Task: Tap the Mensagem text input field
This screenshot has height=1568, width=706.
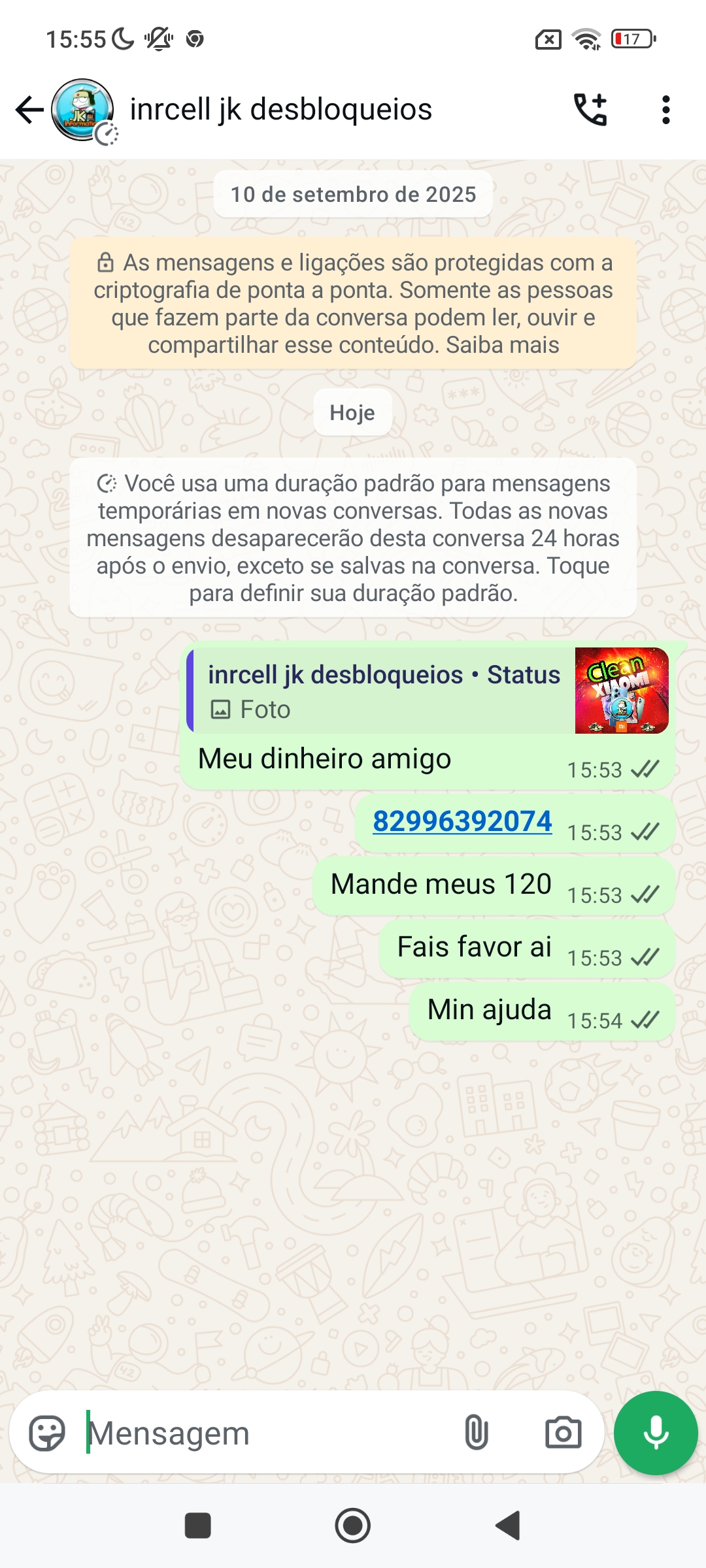Action: [261, 1433]
